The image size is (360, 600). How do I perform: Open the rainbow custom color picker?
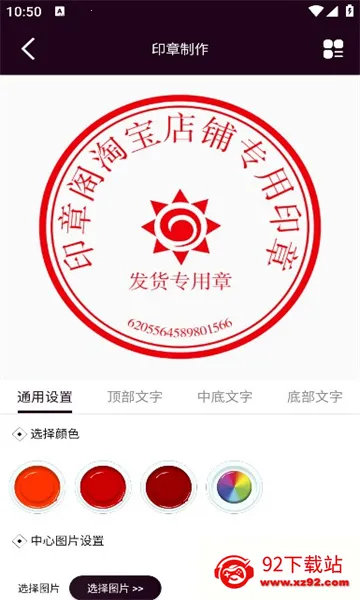(234, 487)
